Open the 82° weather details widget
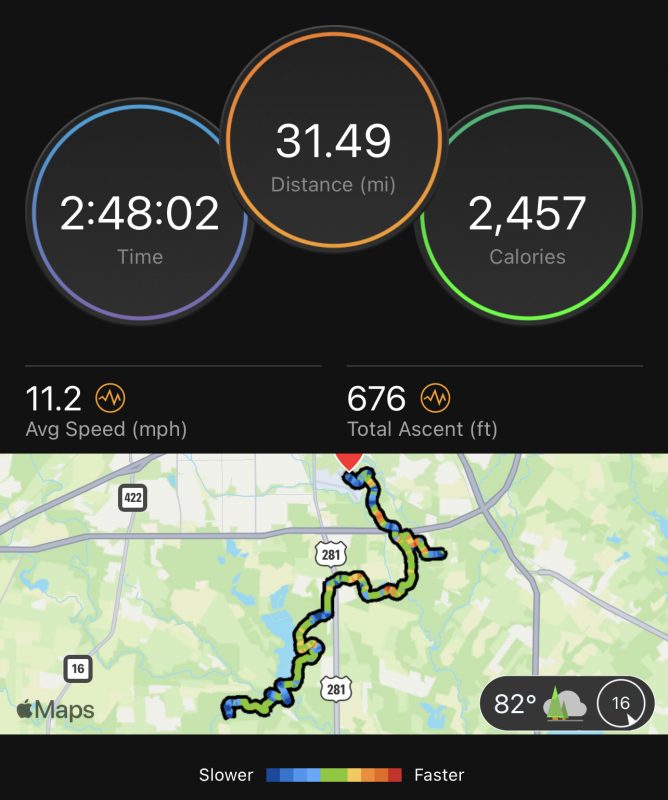 point(568,703)
